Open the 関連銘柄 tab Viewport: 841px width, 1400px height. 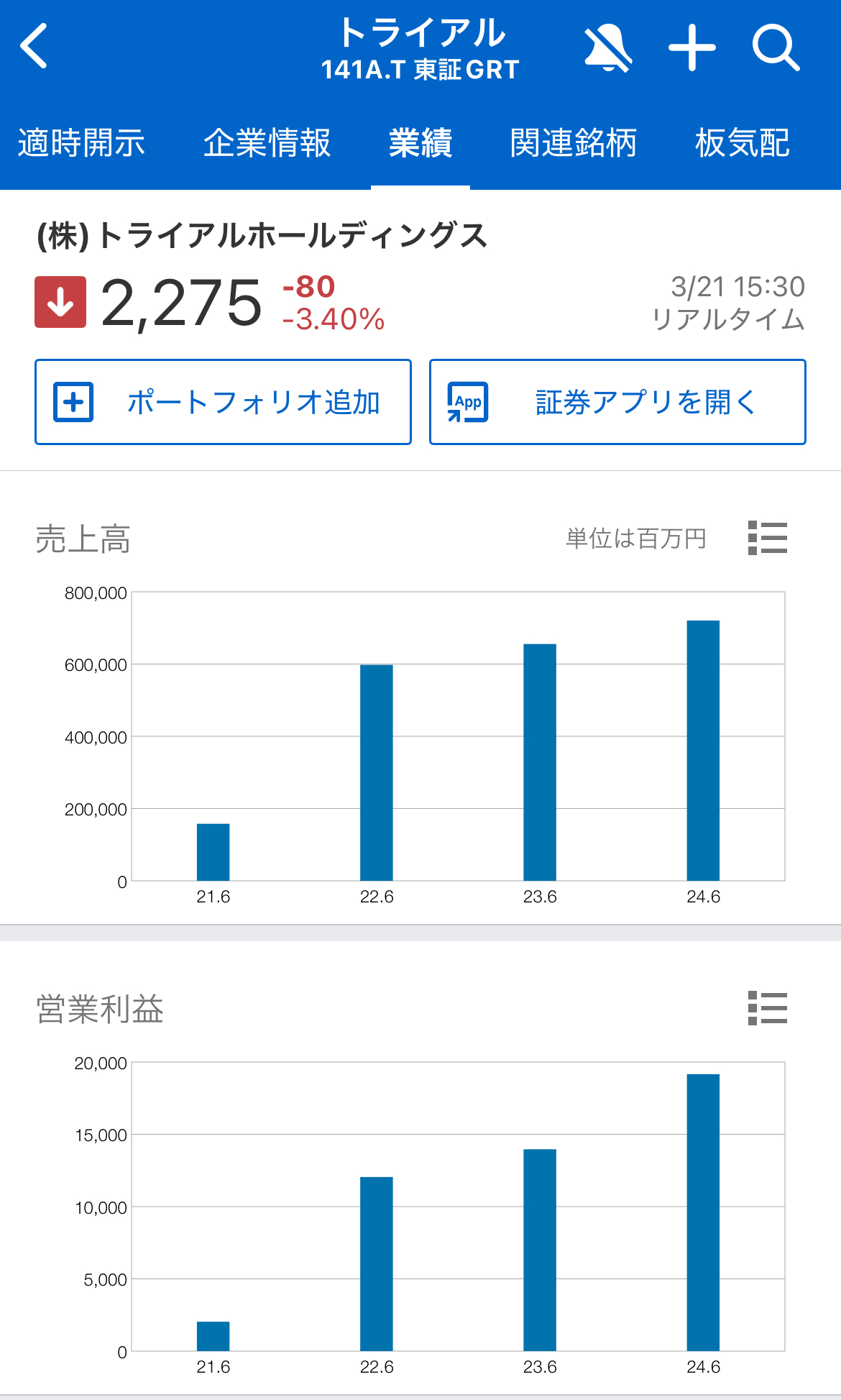click(574, 142)
